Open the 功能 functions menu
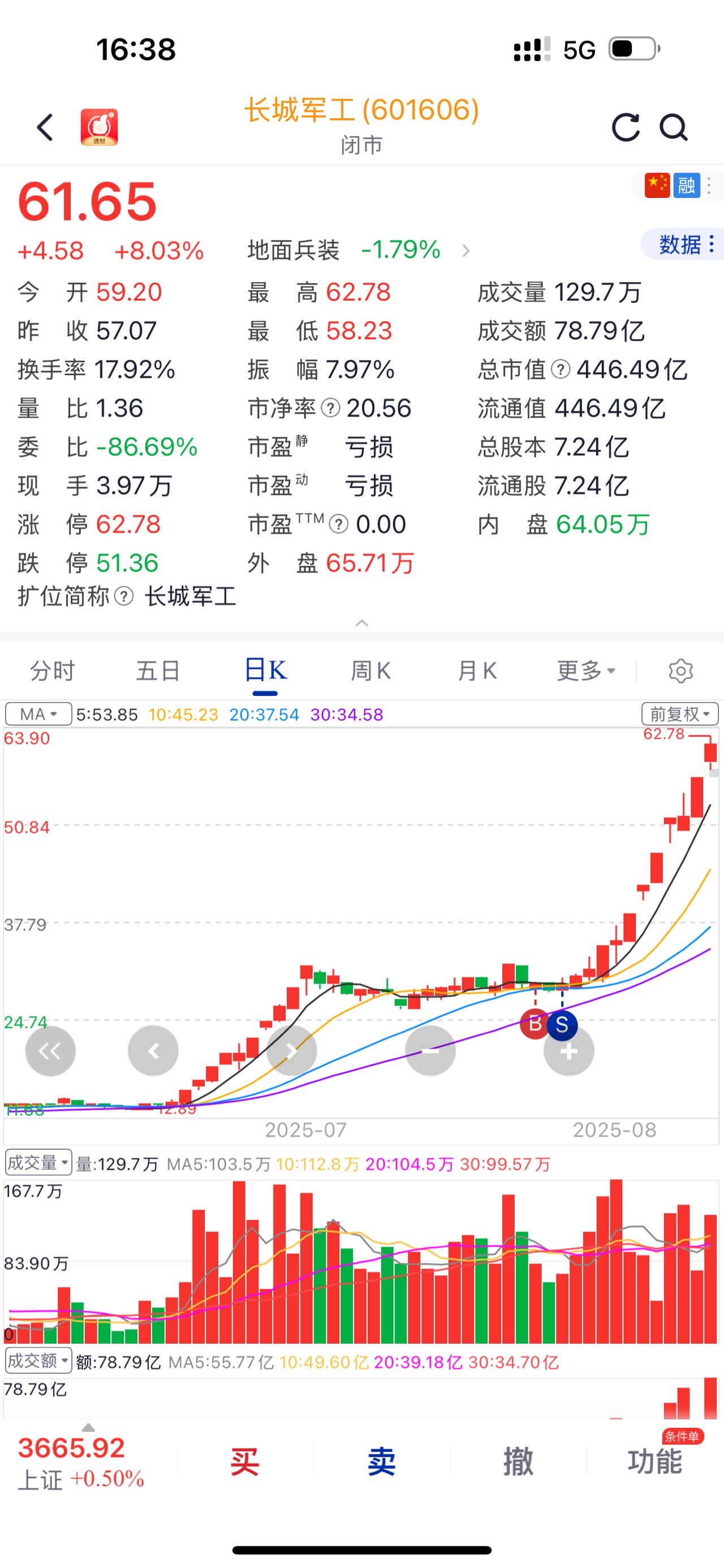The image size is (724, 1568). point(655,1462)
